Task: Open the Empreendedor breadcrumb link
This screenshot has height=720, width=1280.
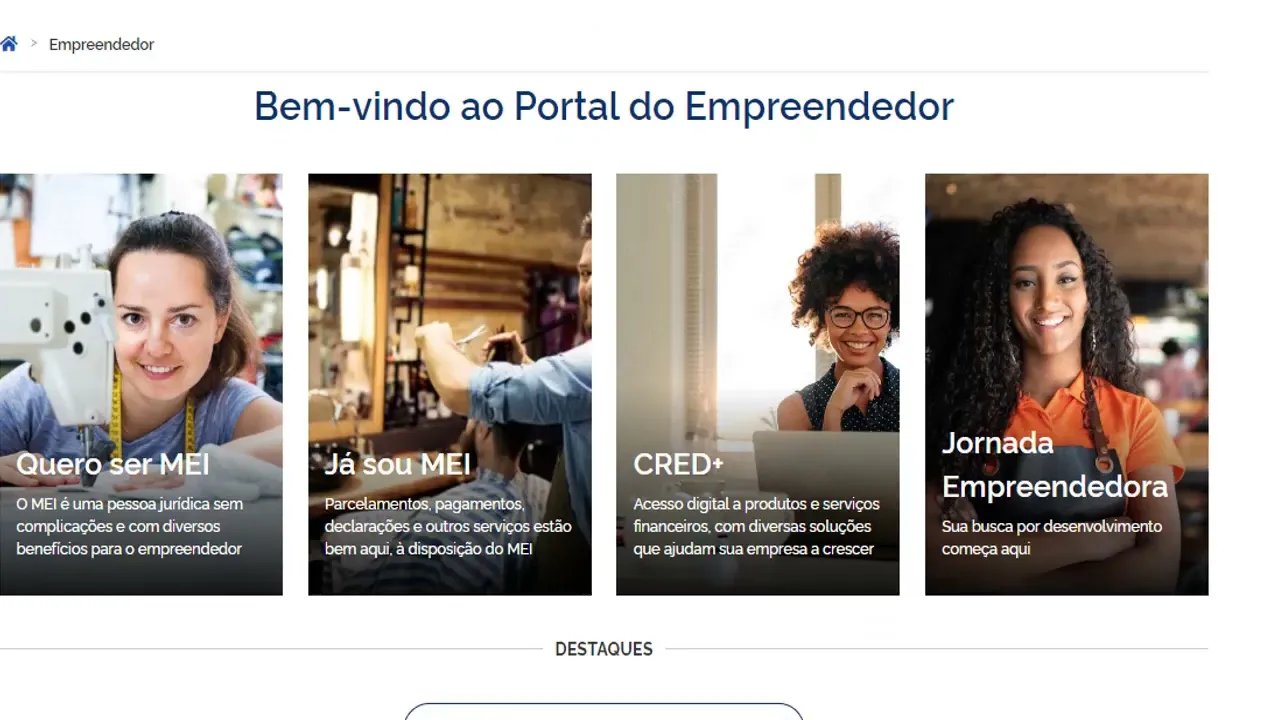Action: pyautogui.click(x=101, y=45)
